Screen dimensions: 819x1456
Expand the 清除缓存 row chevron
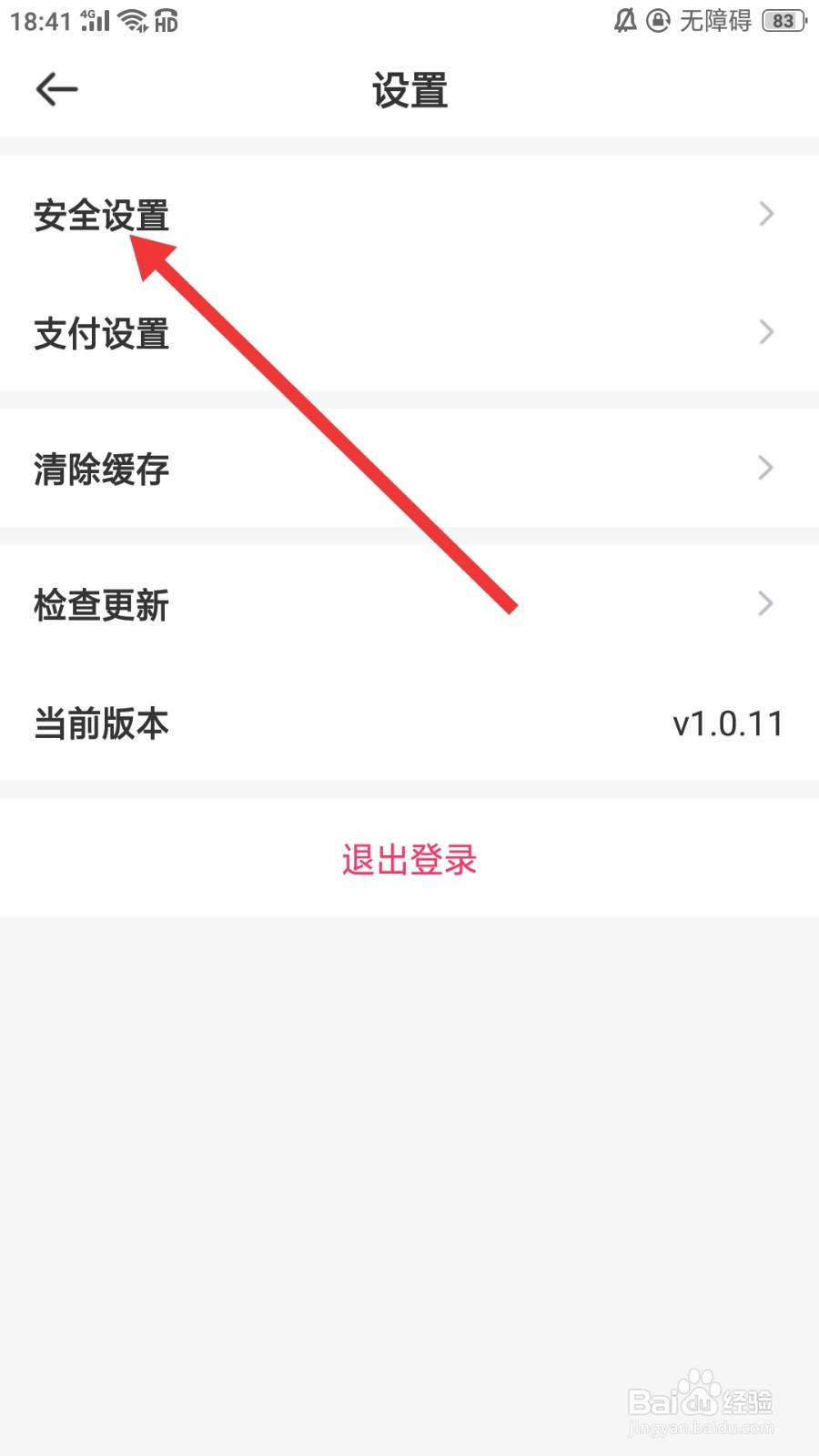765,468
